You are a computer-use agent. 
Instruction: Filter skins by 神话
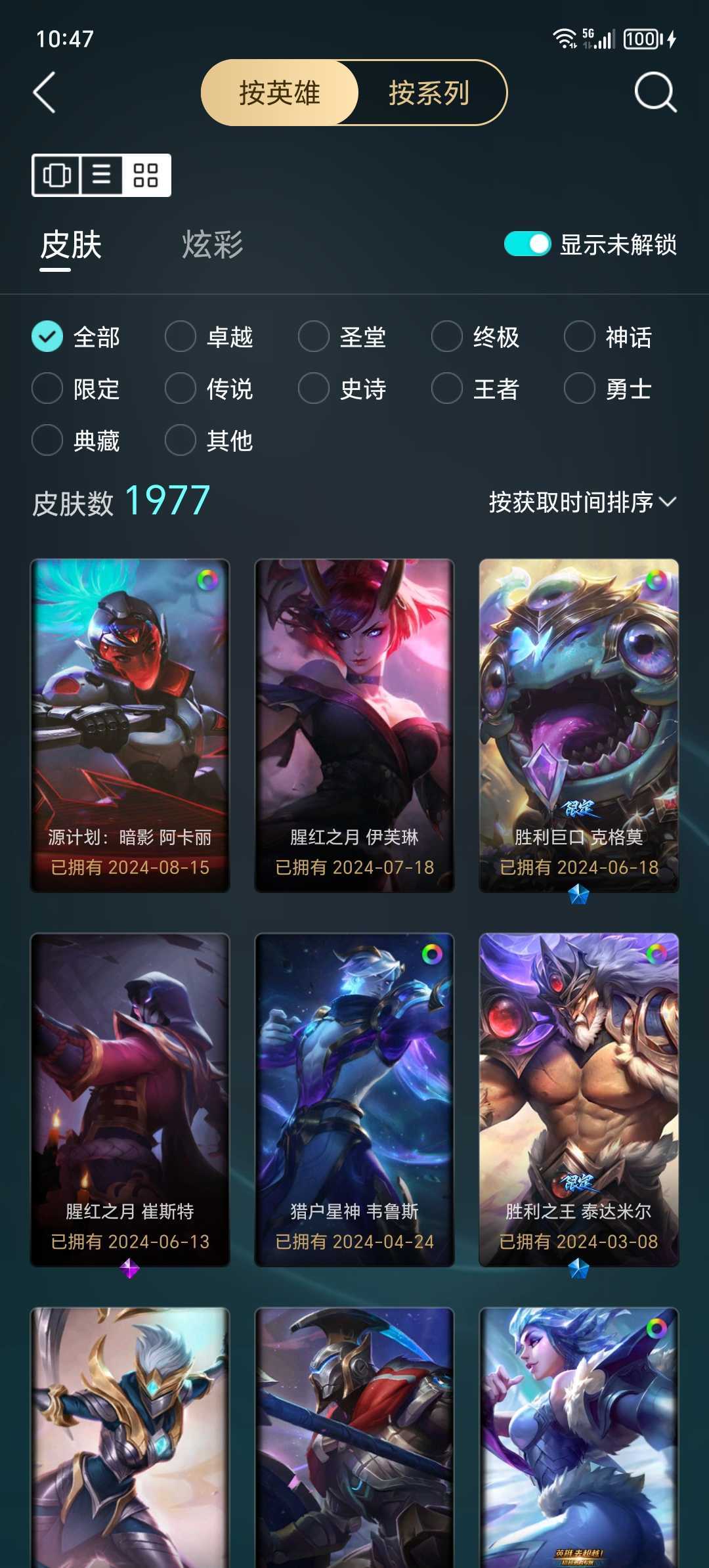pos(608,337)
